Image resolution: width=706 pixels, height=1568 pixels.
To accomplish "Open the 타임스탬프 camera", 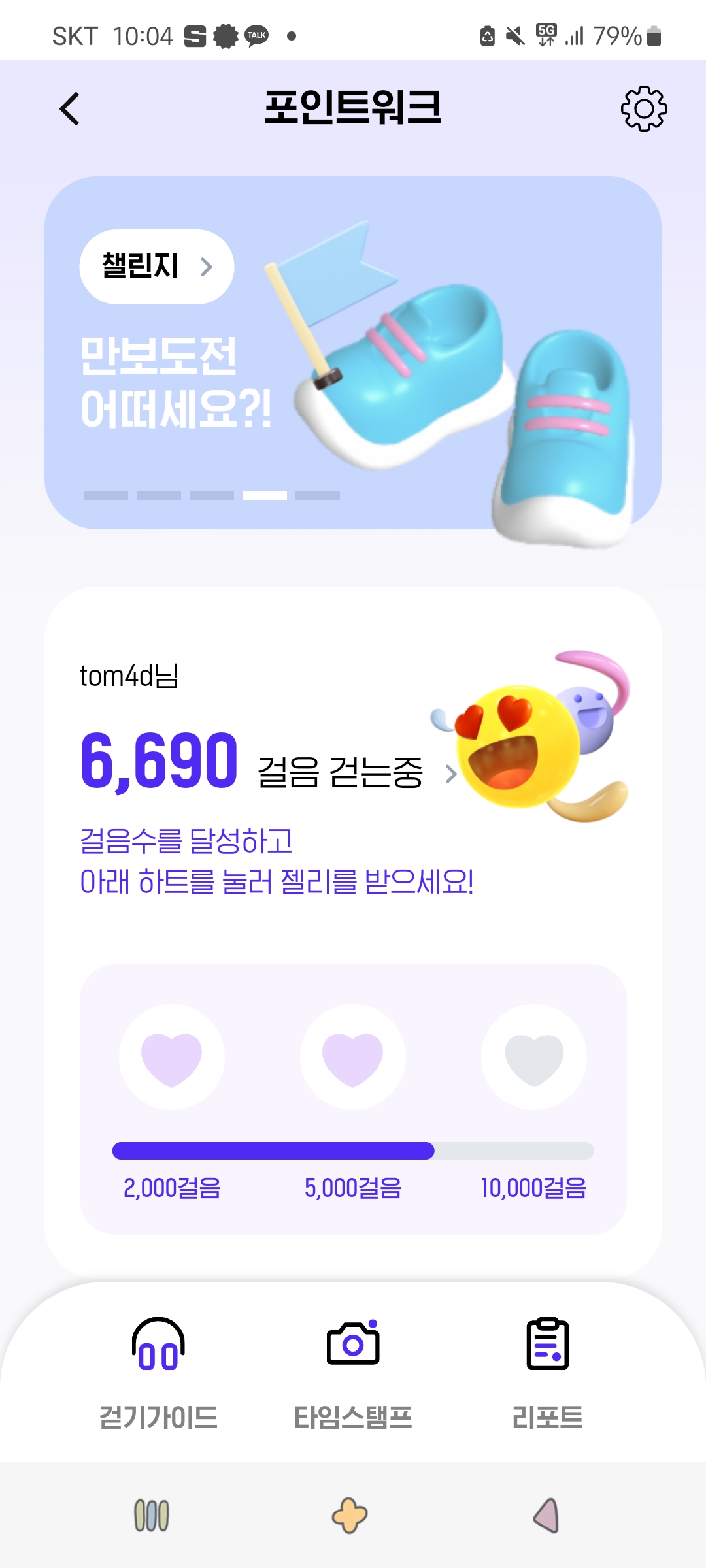I will (x=353, y=1372).
